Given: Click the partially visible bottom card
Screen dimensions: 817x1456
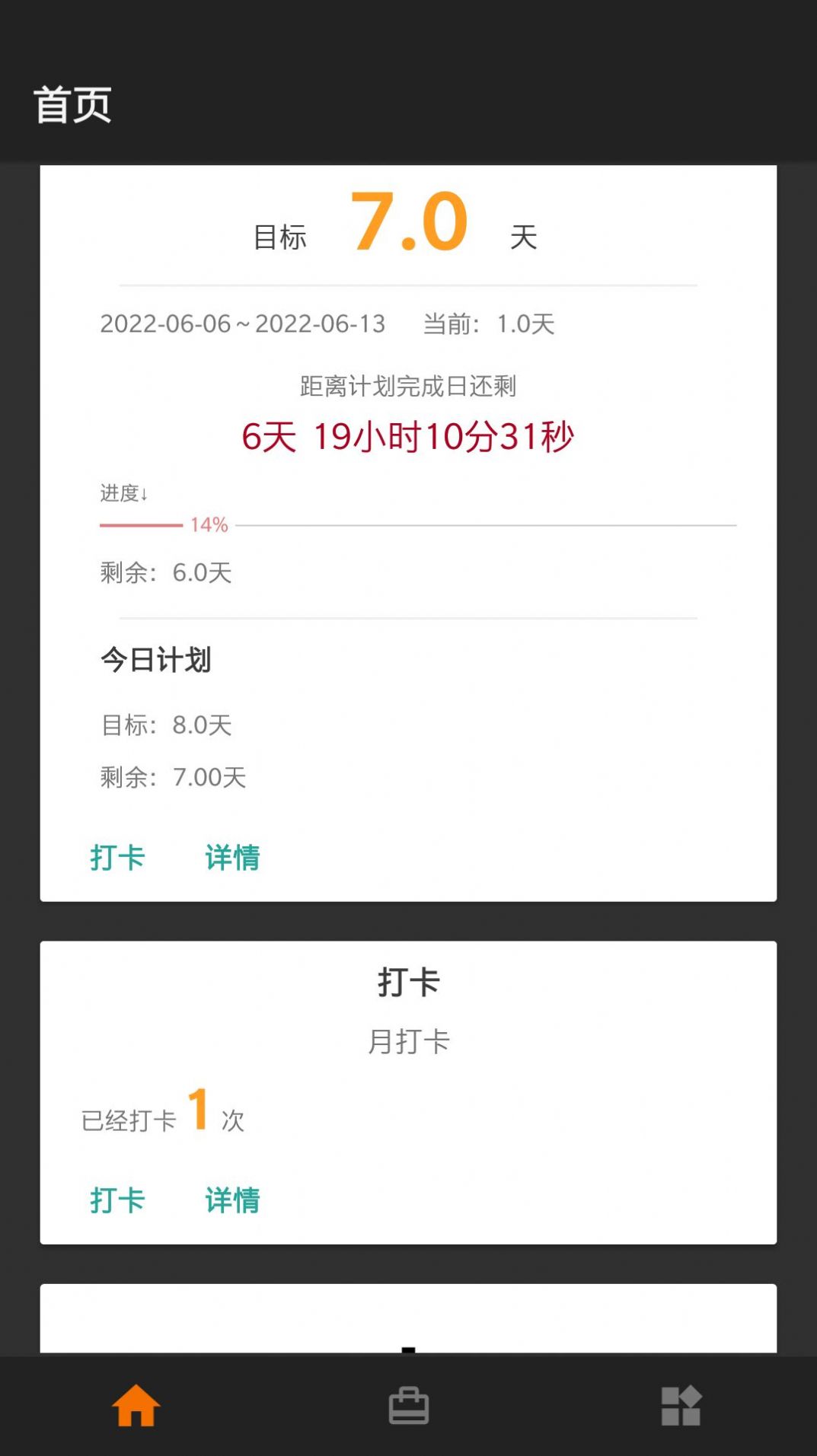Looking at the screenshot, I should coord(409,1317).
